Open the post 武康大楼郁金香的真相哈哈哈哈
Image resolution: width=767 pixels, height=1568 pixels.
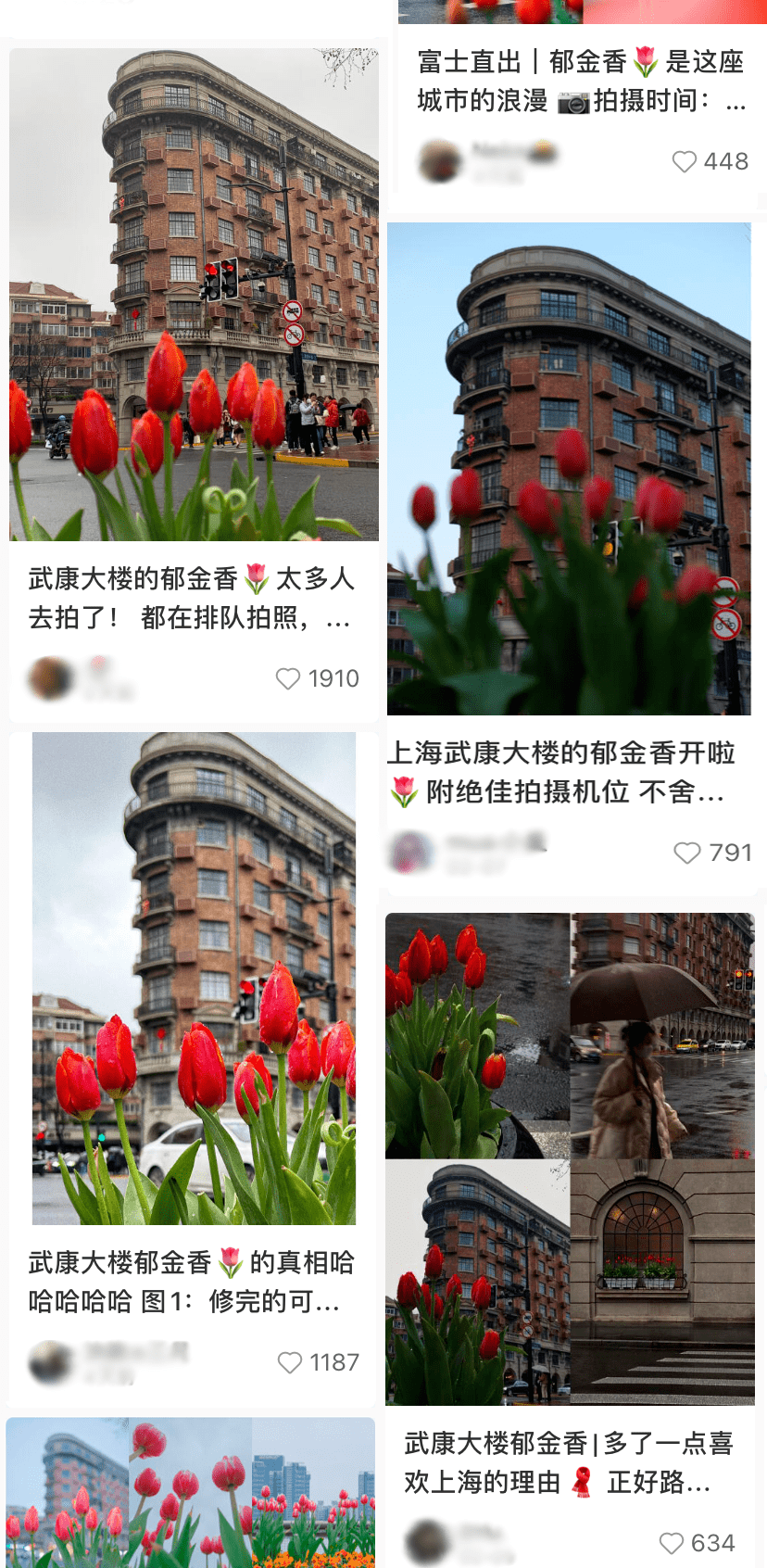coord(194,979)
